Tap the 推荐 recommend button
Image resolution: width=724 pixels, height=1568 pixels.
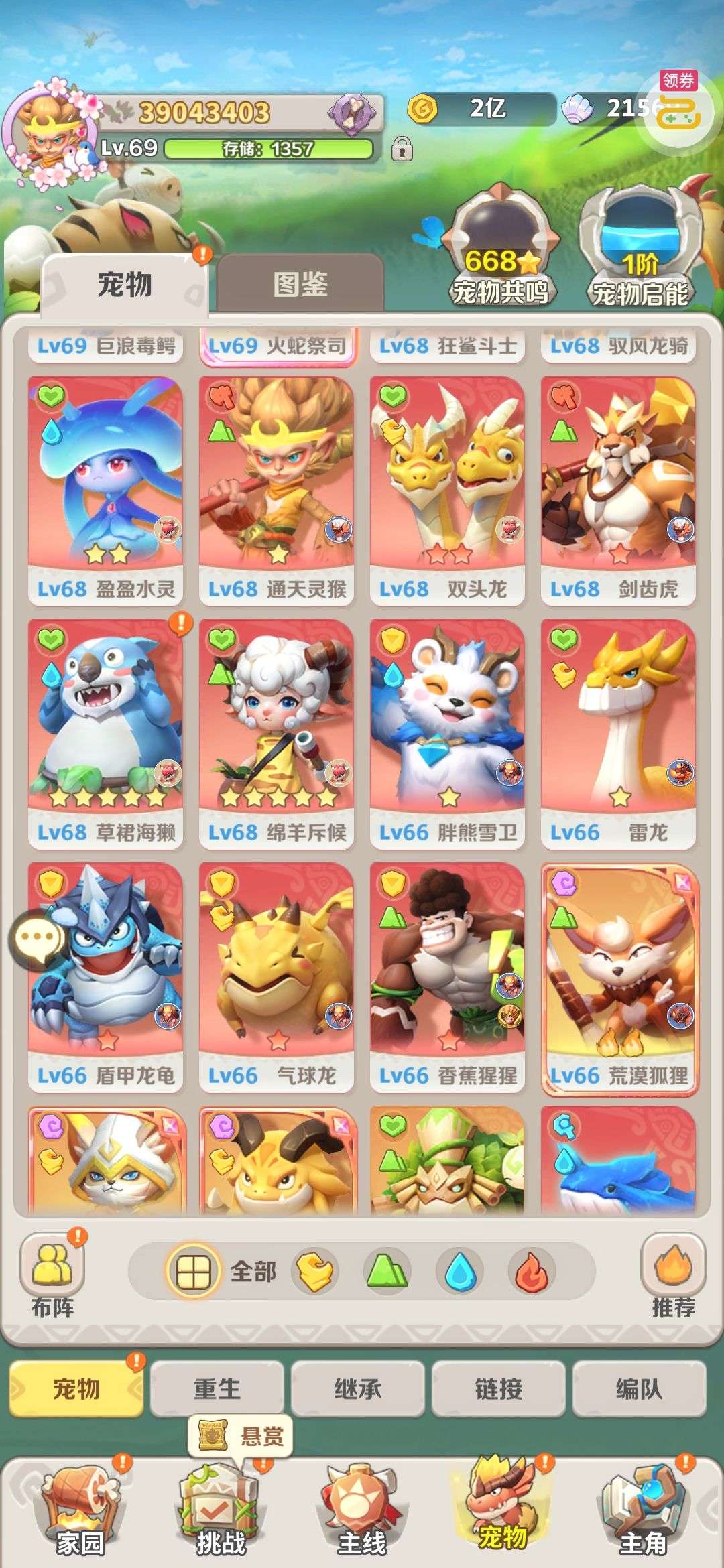click(673, 1274)
